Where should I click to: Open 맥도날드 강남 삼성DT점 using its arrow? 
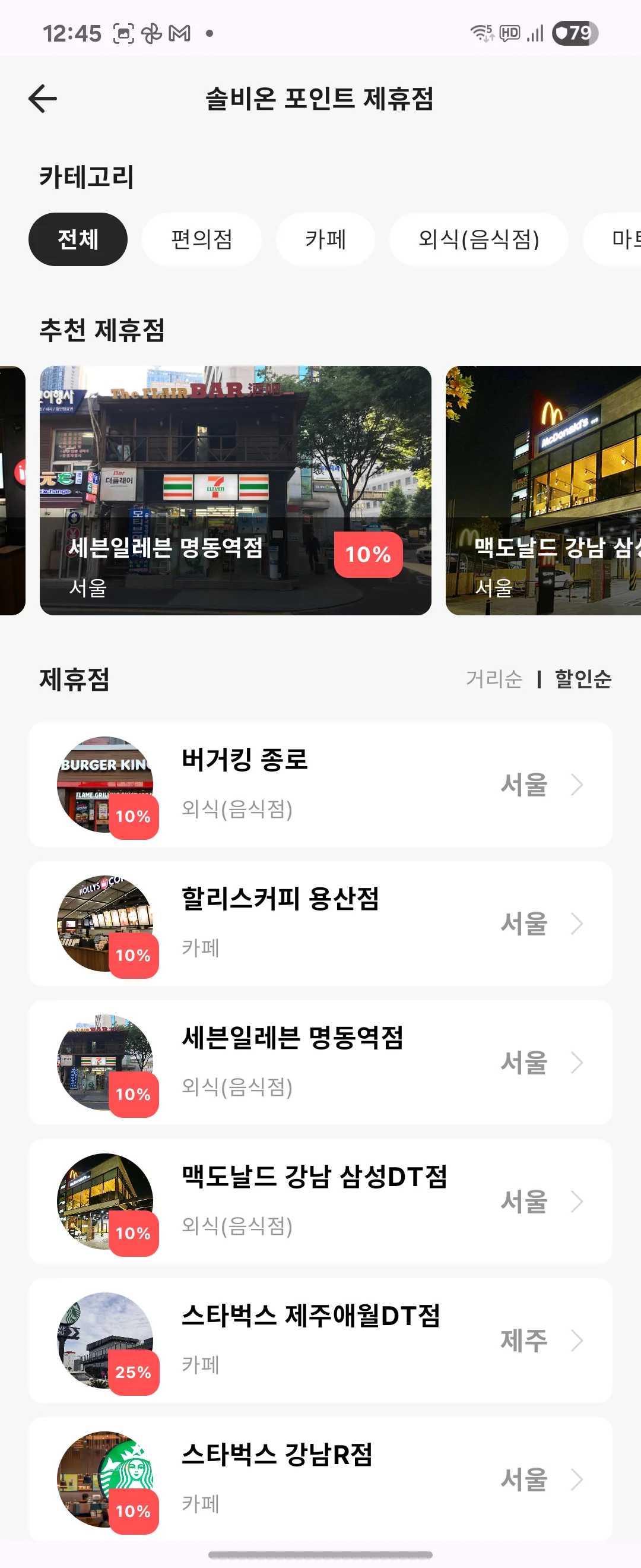click(x=576, y=1201)
